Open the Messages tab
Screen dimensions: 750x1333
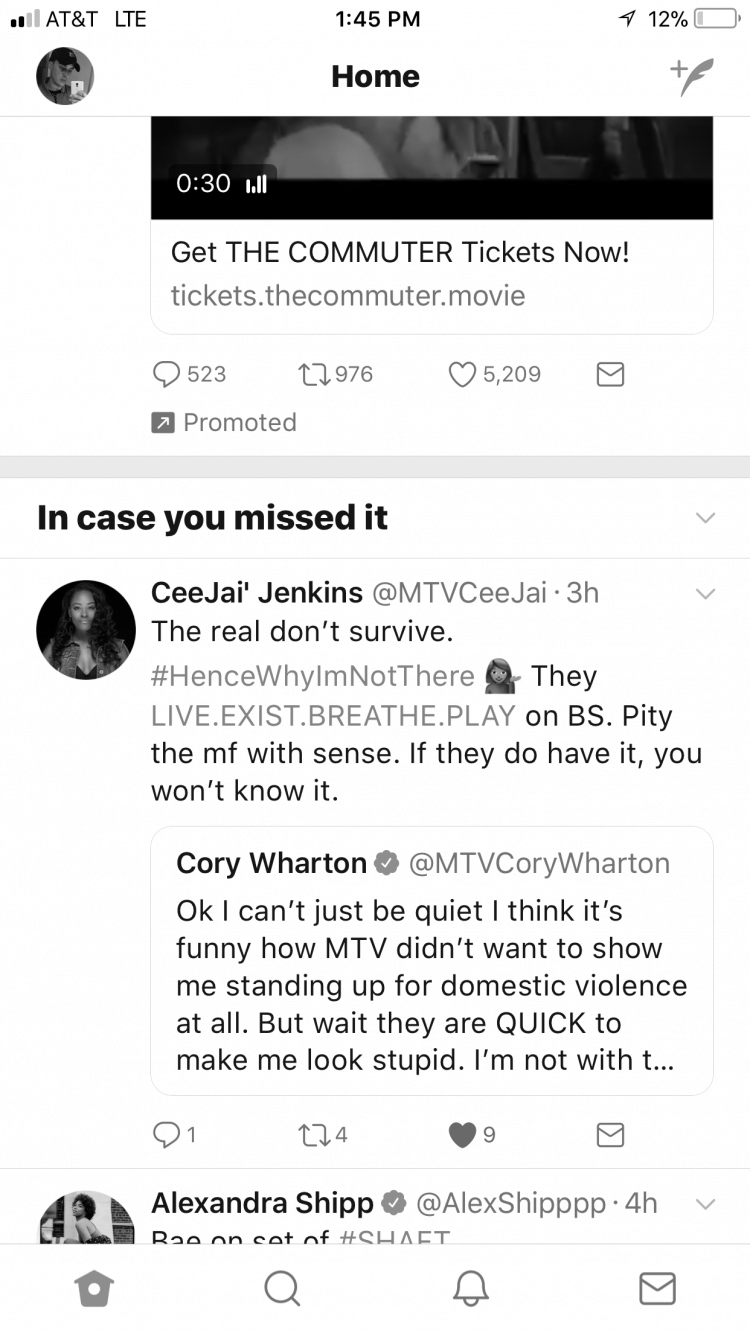(x=657, y=1289)
